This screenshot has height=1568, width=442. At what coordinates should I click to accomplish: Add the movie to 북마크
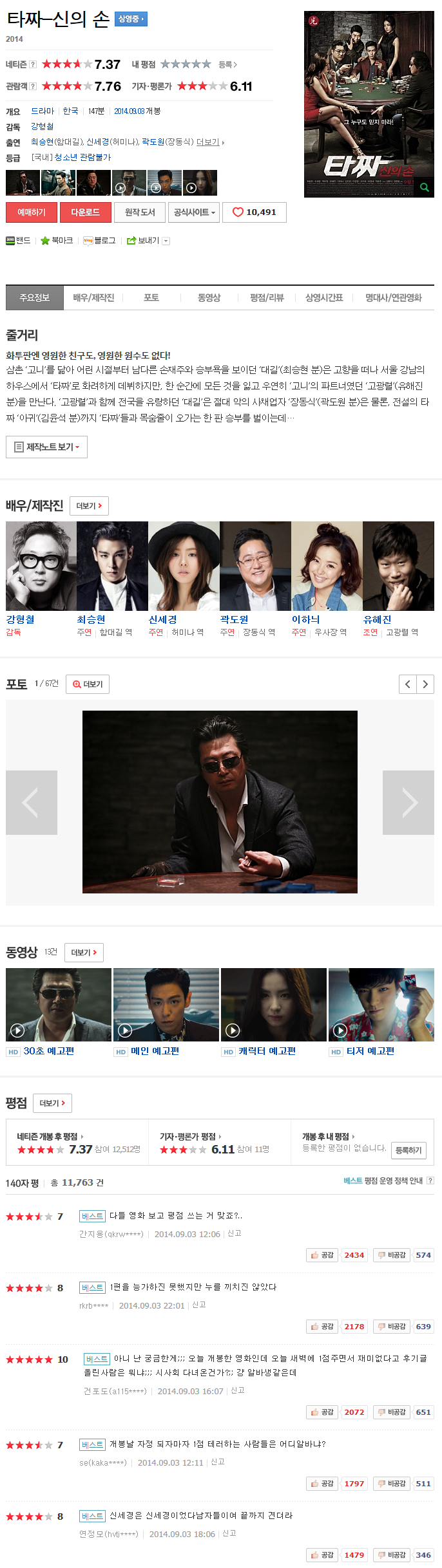[x=57, y=241]
